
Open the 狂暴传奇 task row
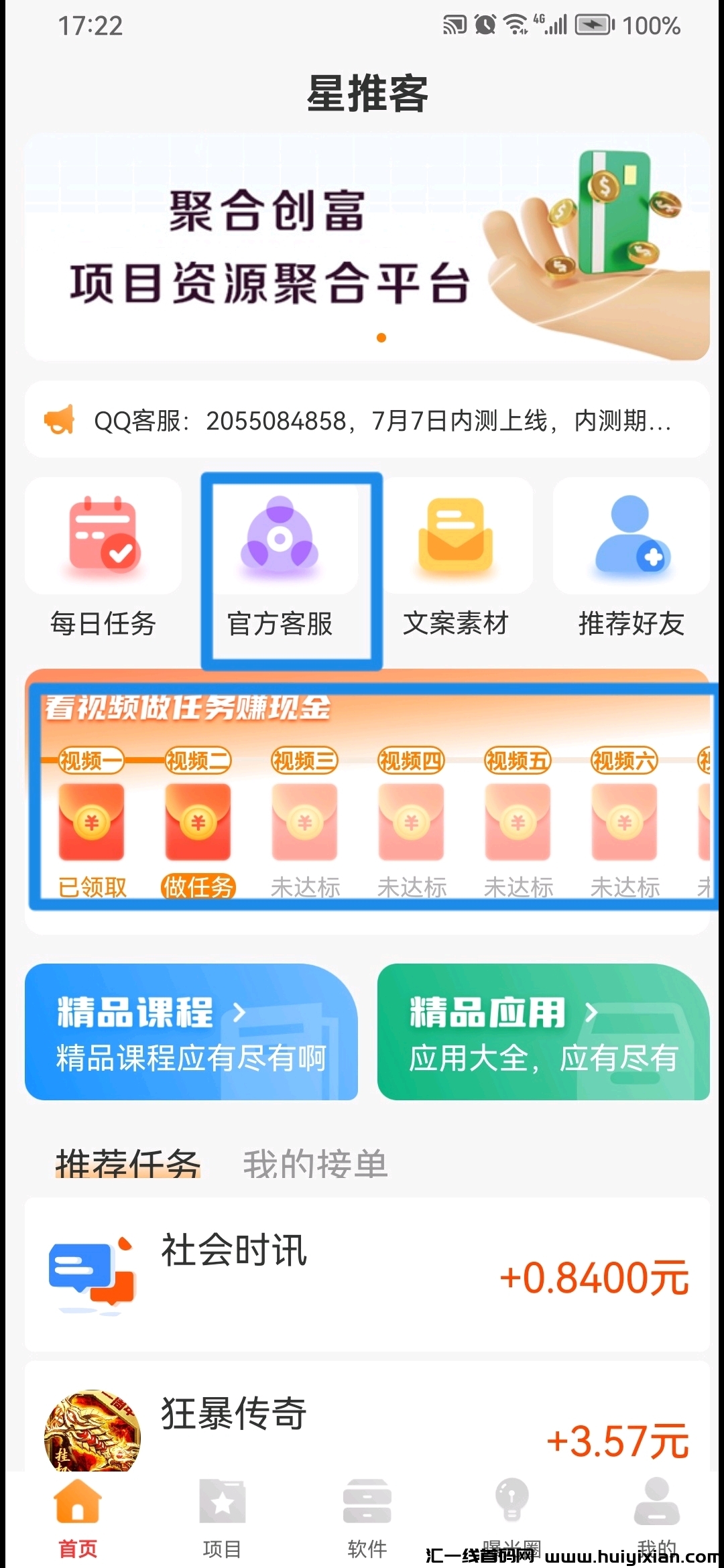coord(367,1427)
